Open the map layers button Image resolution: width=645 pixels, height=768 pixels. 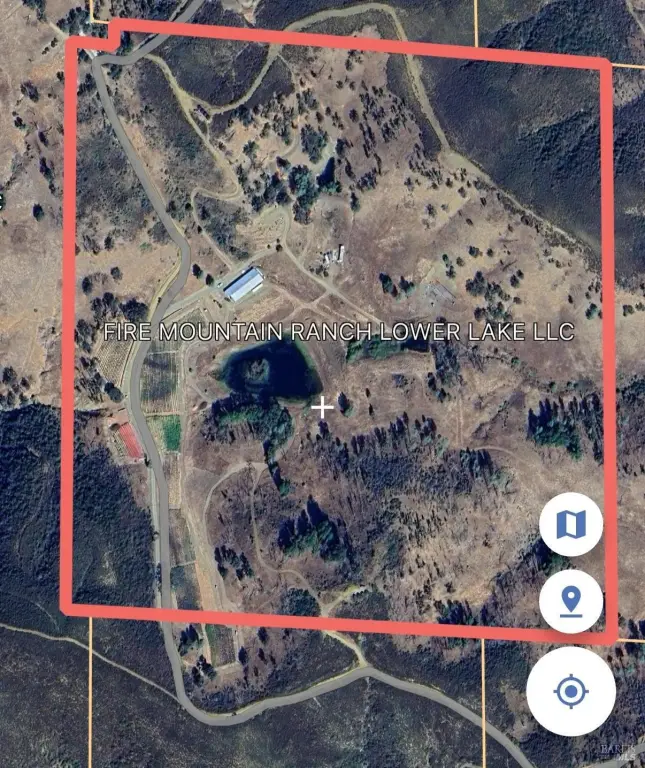[571, 524]
